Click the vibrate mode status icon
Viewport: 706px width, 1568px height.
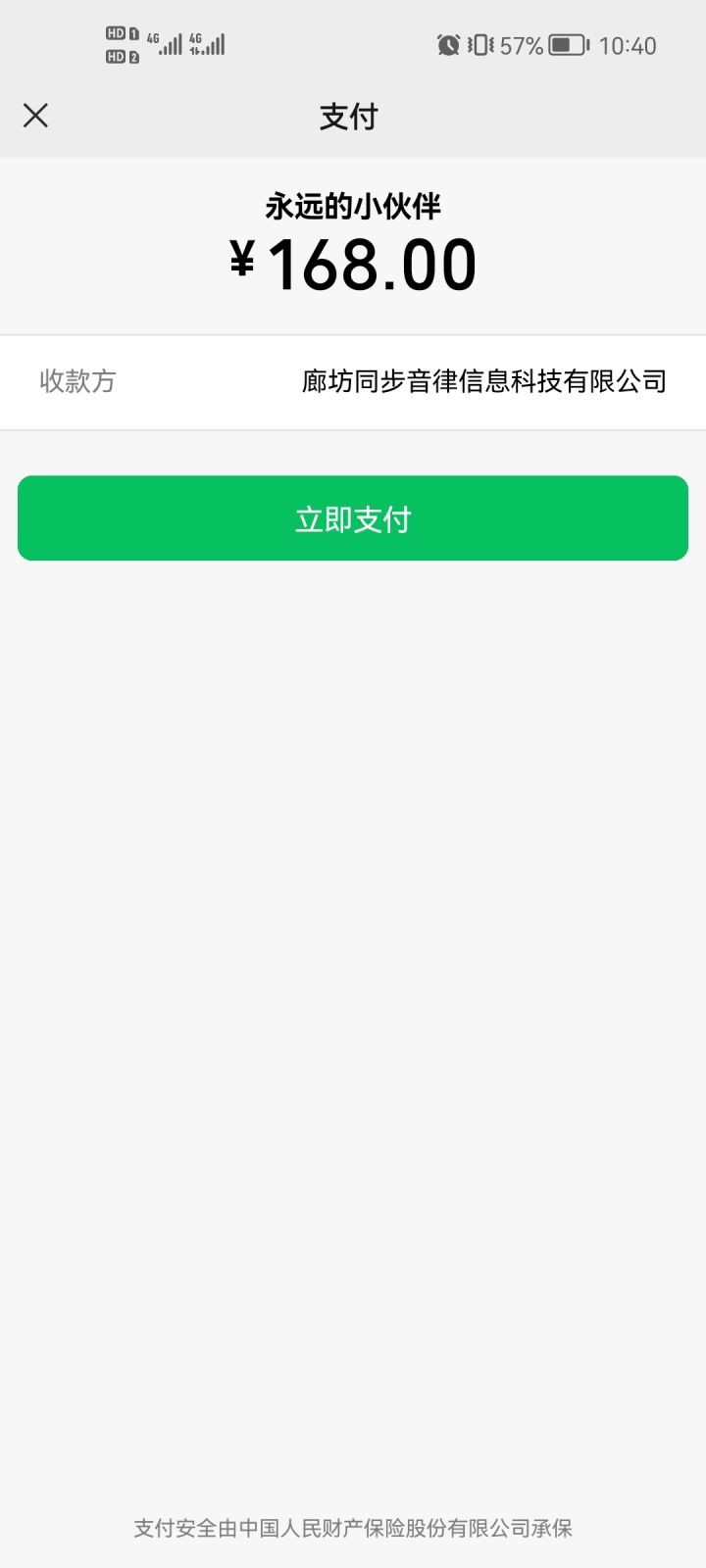coord(479,46)
